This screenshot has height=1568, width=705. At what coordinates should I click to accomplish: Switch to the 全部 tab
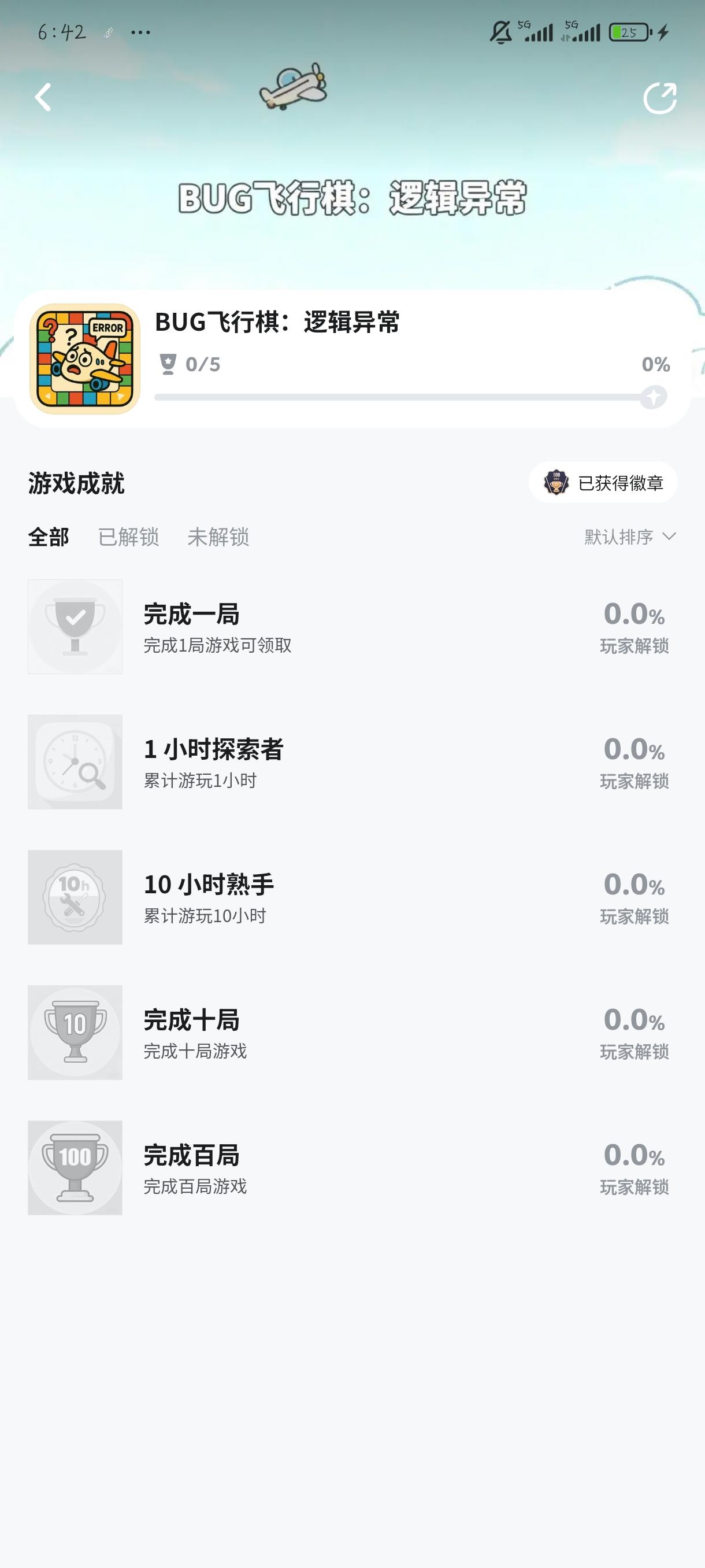tap(49, 537)
